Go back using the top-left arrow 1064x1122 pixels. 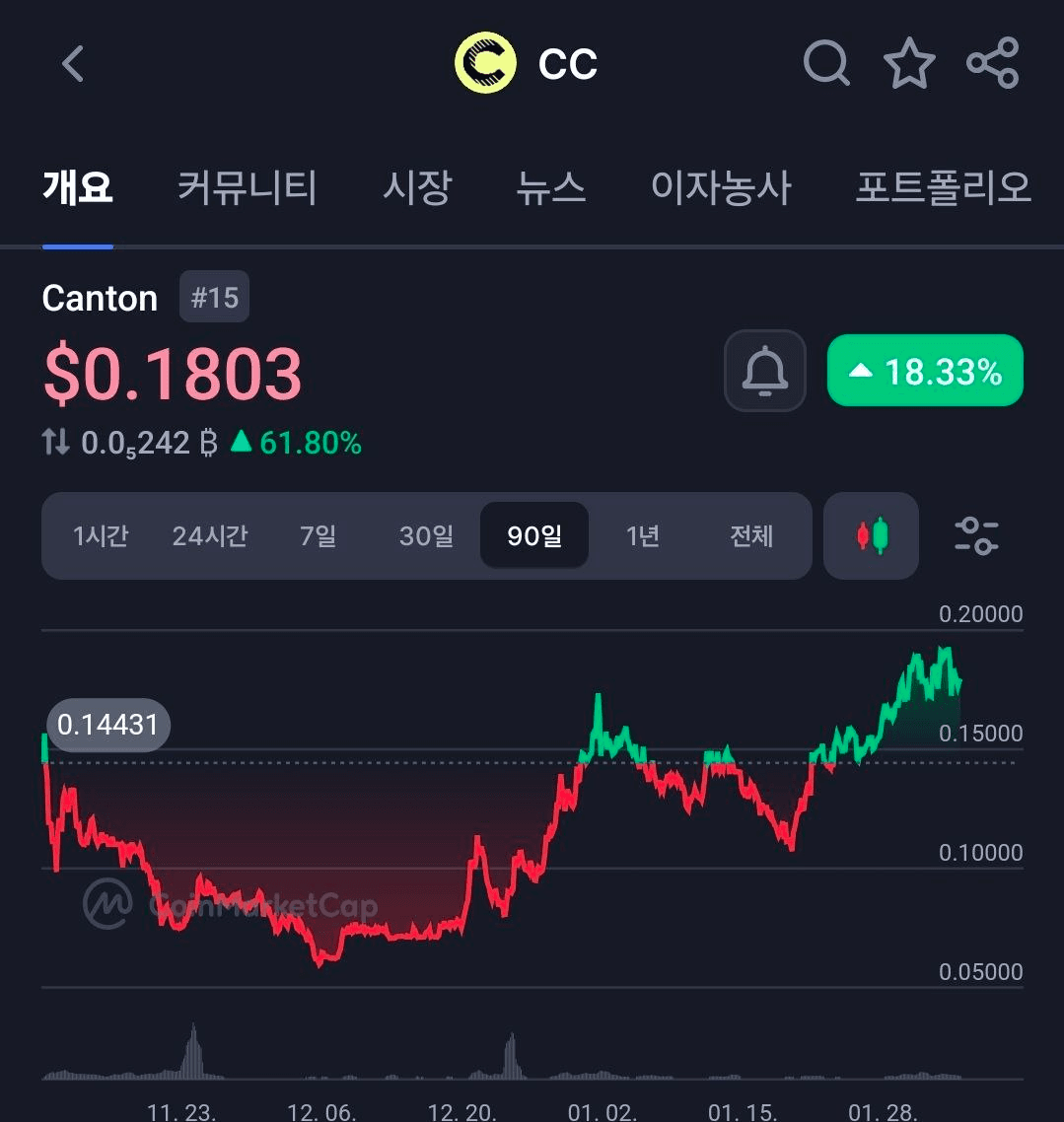pyautogui.click(x=72, y=64)
